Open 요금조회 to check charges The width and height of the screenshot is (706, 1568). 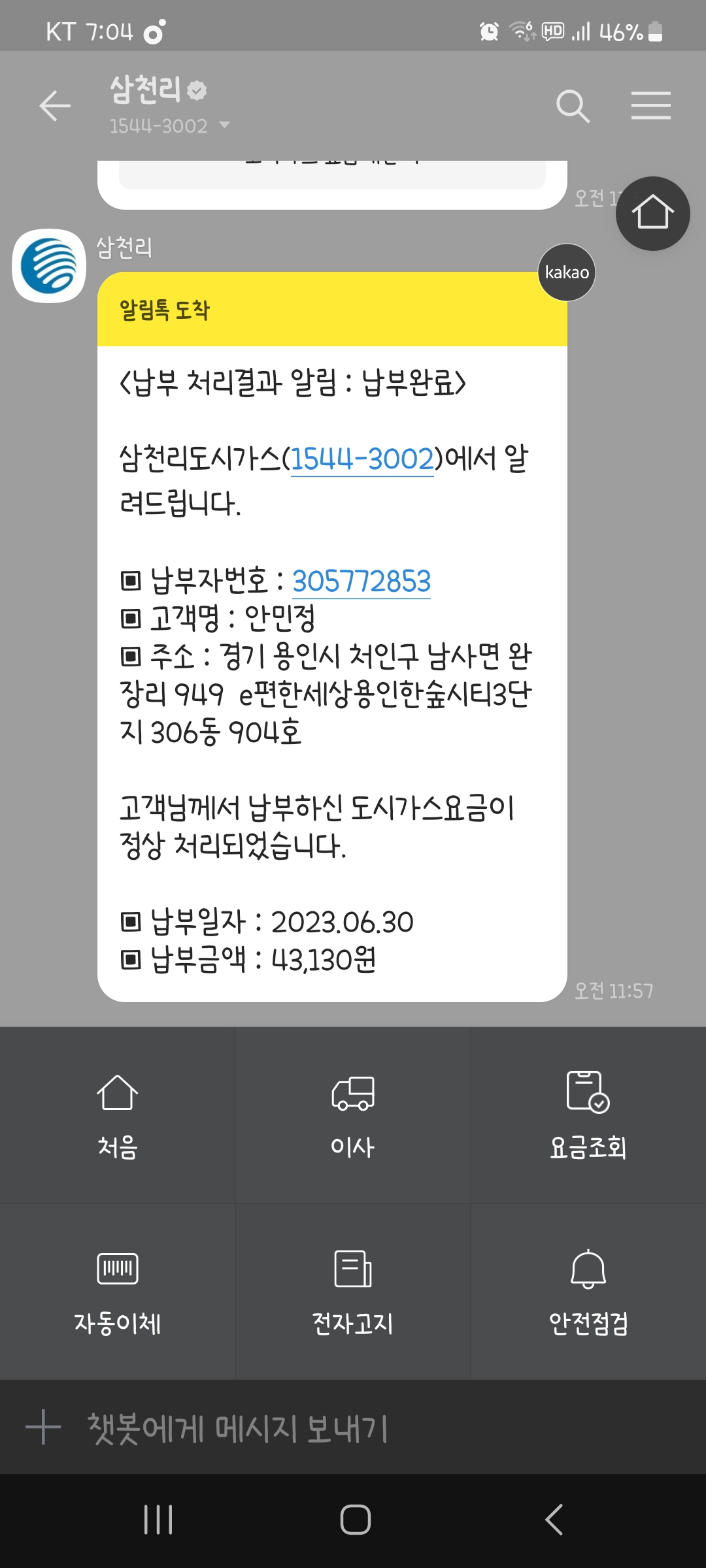pyautogui.click(x=588, y=1115)
